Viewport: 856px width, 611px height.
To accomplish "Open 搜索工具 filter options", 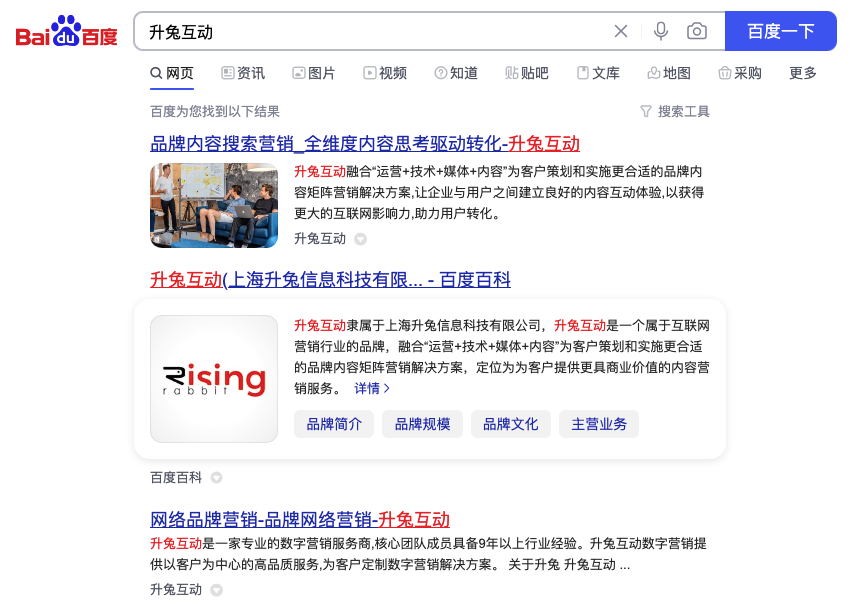I will (675, 111).
